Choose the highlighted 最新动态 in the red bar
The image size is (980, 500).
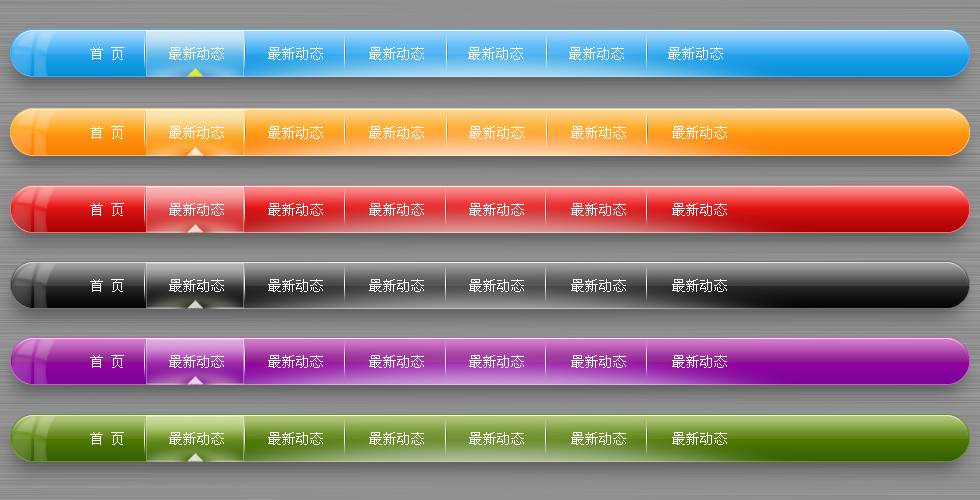coord(196,209)
